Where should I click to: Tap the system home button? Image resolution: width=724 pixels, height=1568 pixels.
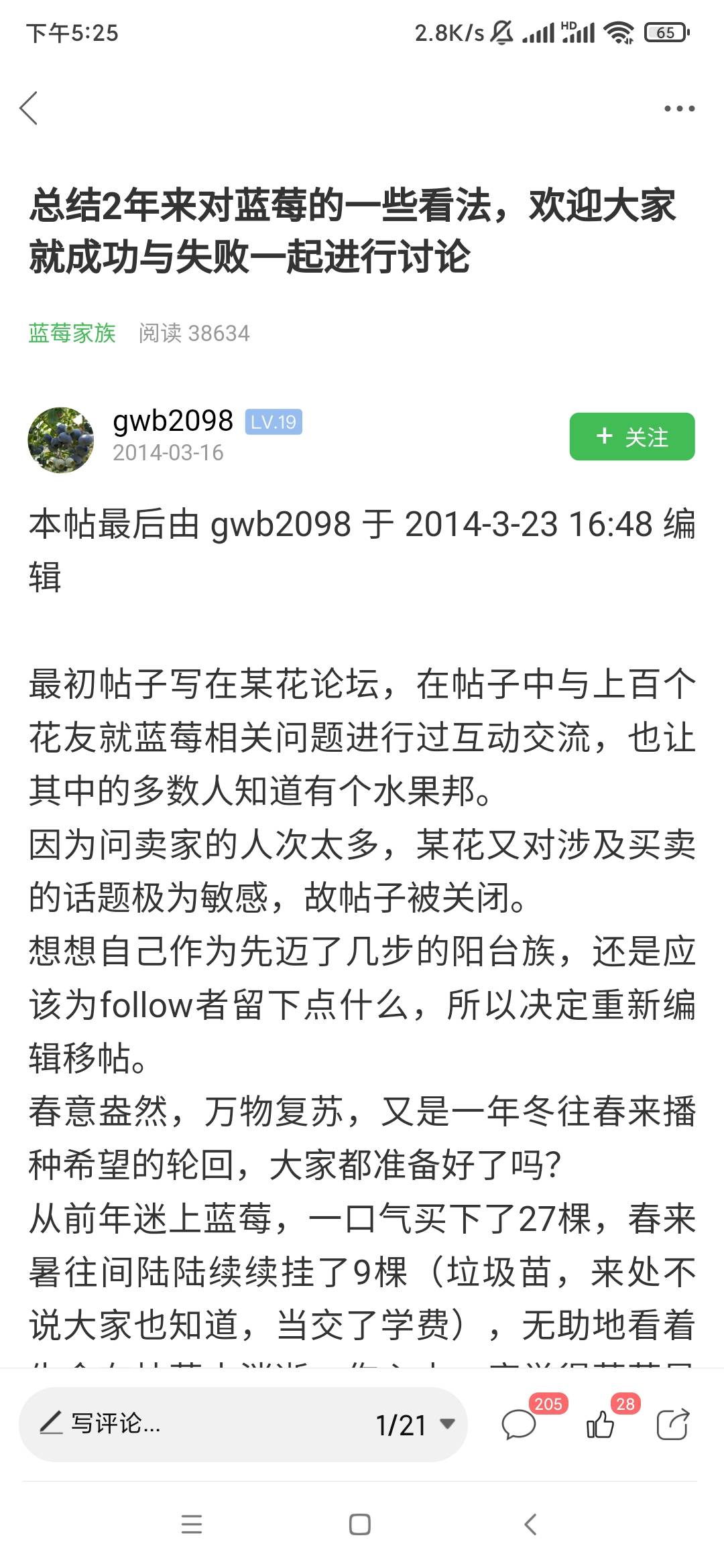360,1524
